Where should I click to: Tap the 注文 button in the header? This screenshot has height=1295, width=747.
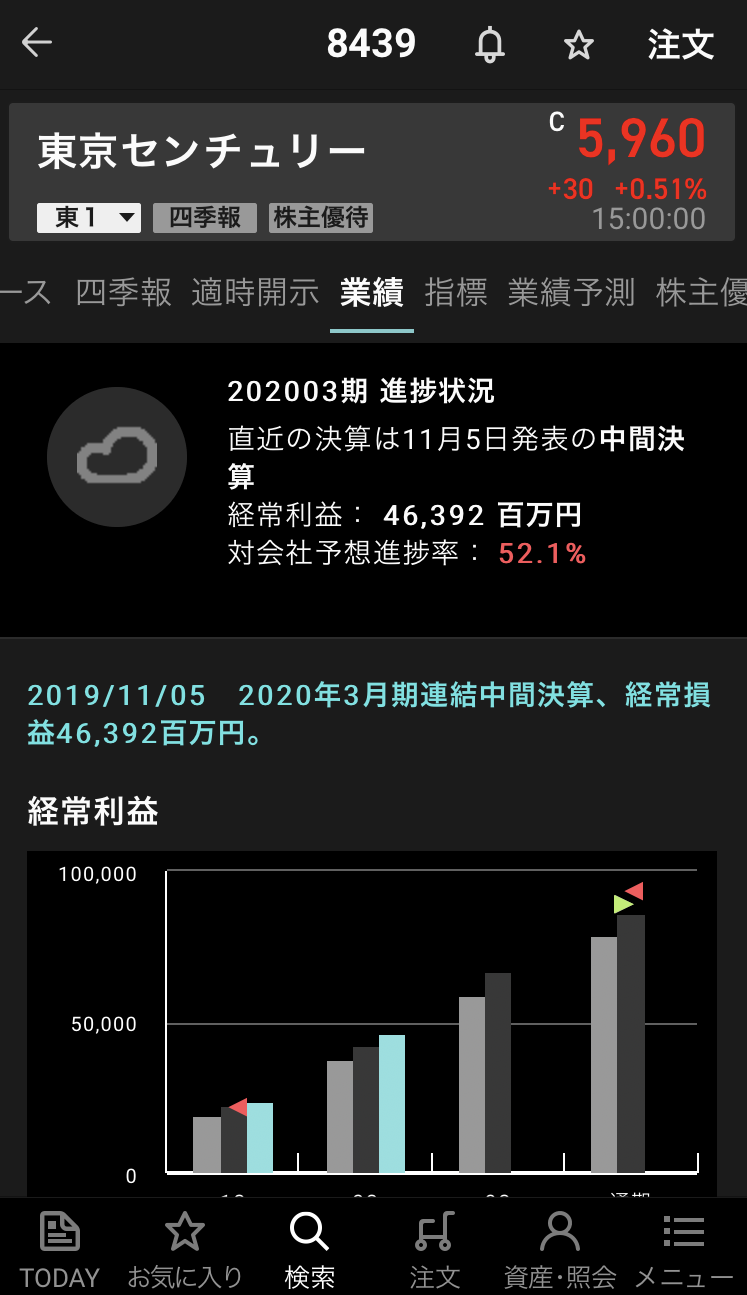coord(680,45)
